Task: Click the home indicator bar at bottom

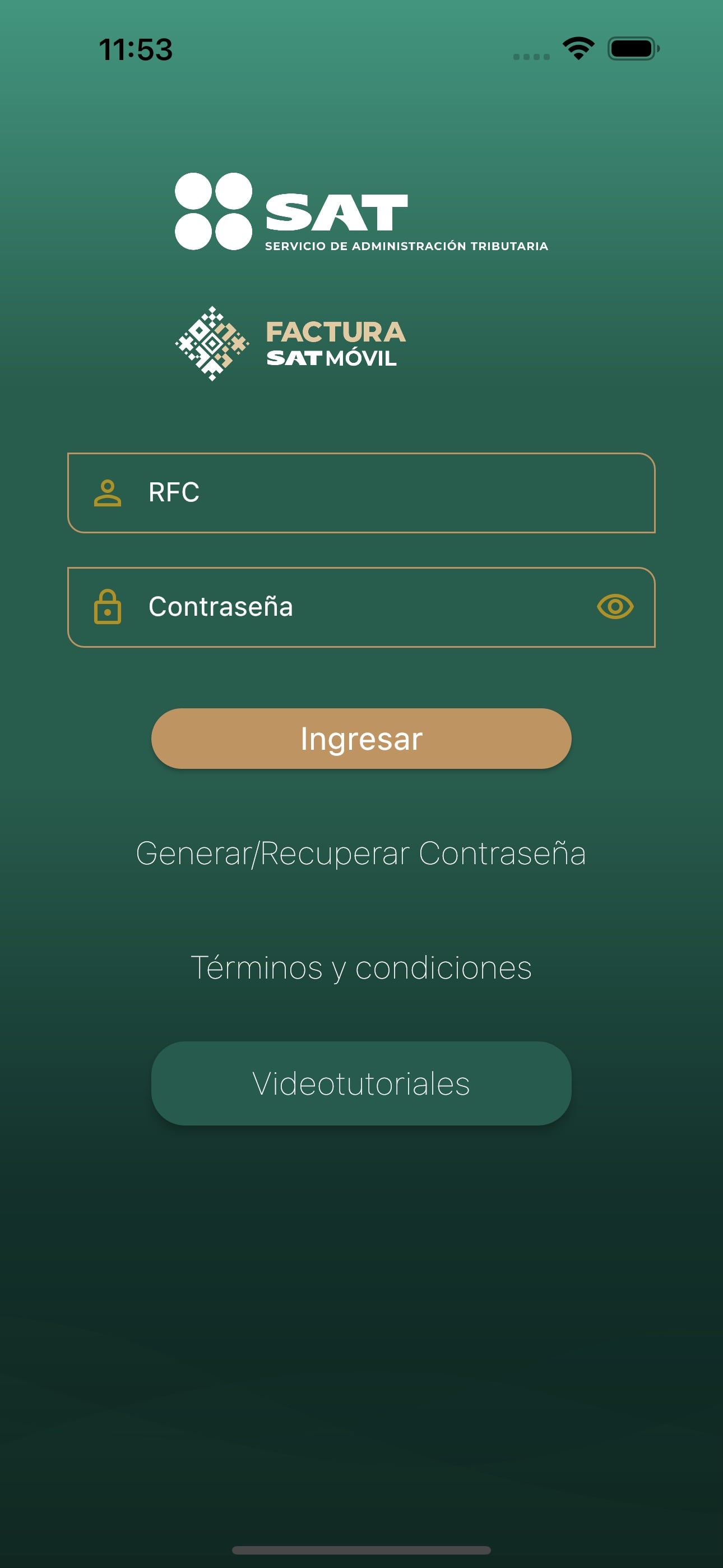Action: click(361, 1549)
